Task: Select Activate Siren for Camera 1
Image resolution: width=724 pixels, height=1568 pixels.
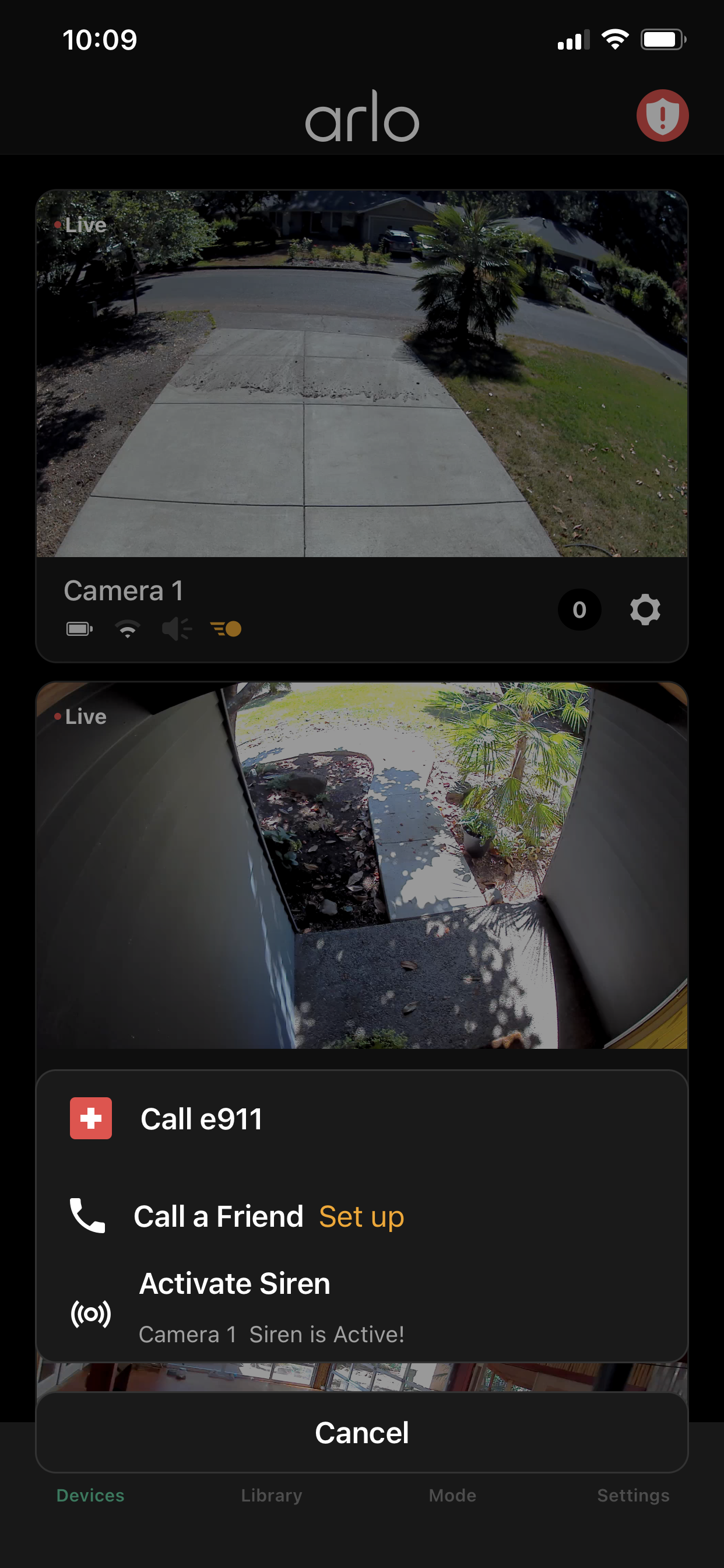Action: coord(361,1307)
